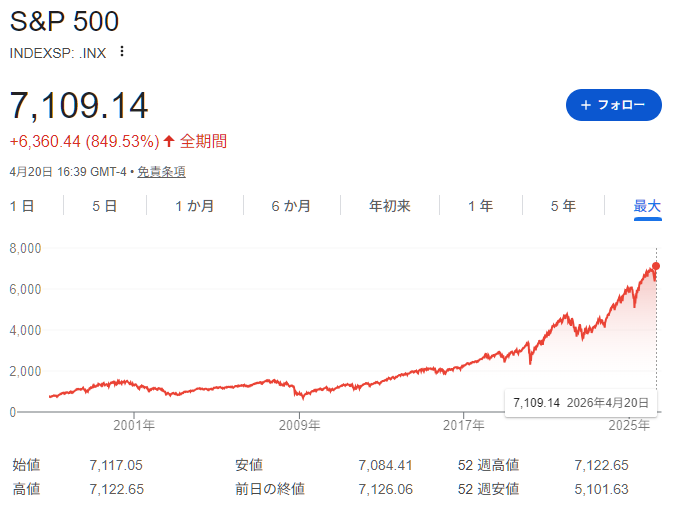
Task: Select the 6か月 time range
Action: point(290,206)
